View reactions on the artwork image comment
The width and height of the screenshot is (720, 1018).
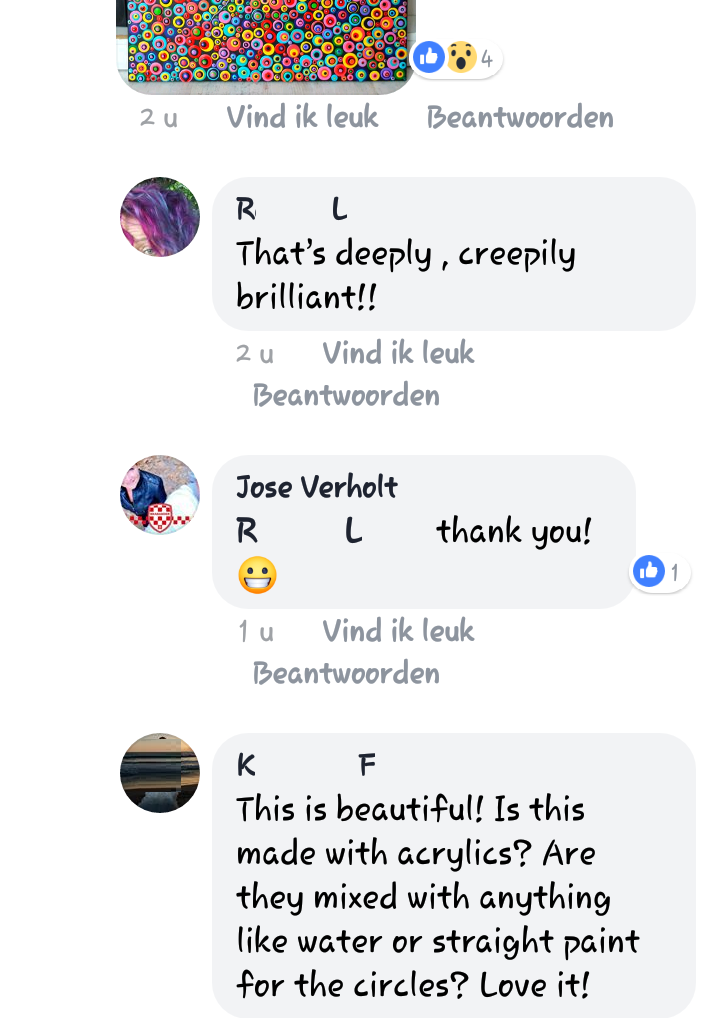tap(458, 58)
